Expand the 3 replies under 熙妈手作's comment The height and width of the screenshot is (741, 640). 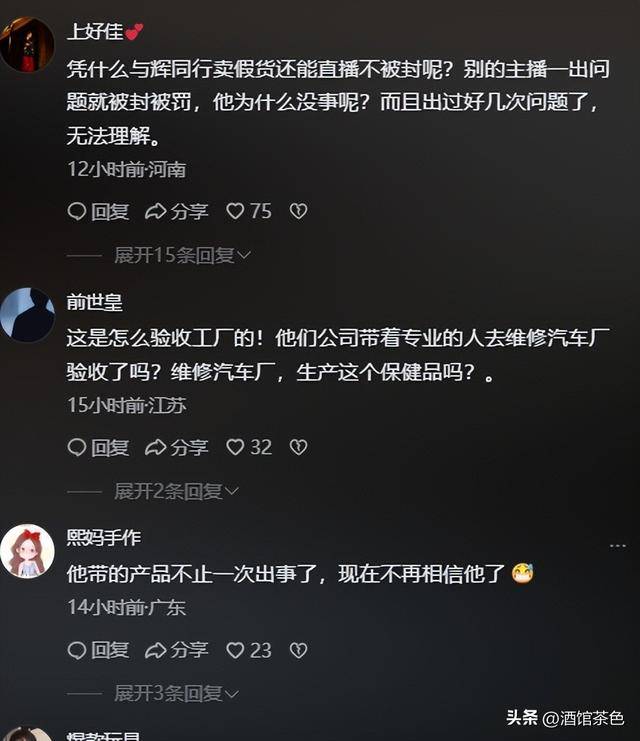[177, 693]
